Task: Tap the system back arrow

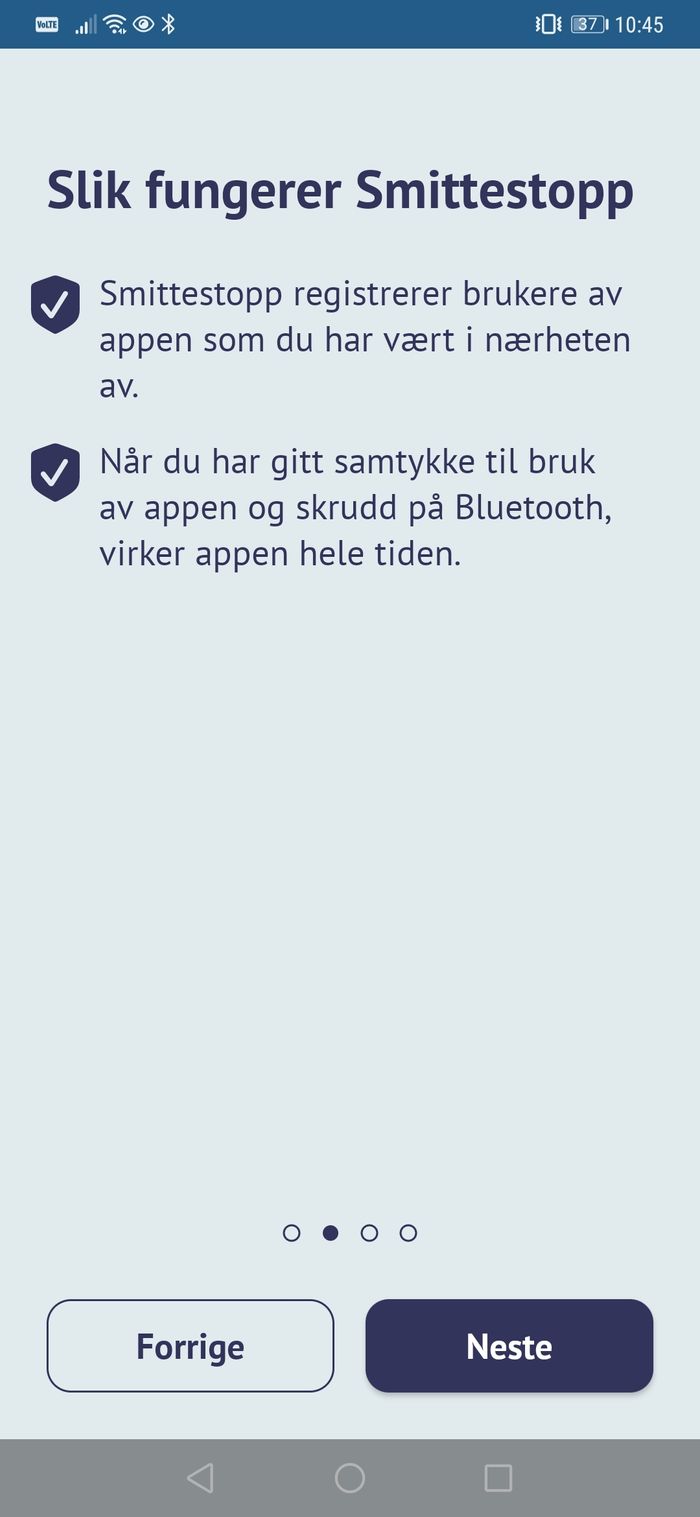Action: 201,1477
